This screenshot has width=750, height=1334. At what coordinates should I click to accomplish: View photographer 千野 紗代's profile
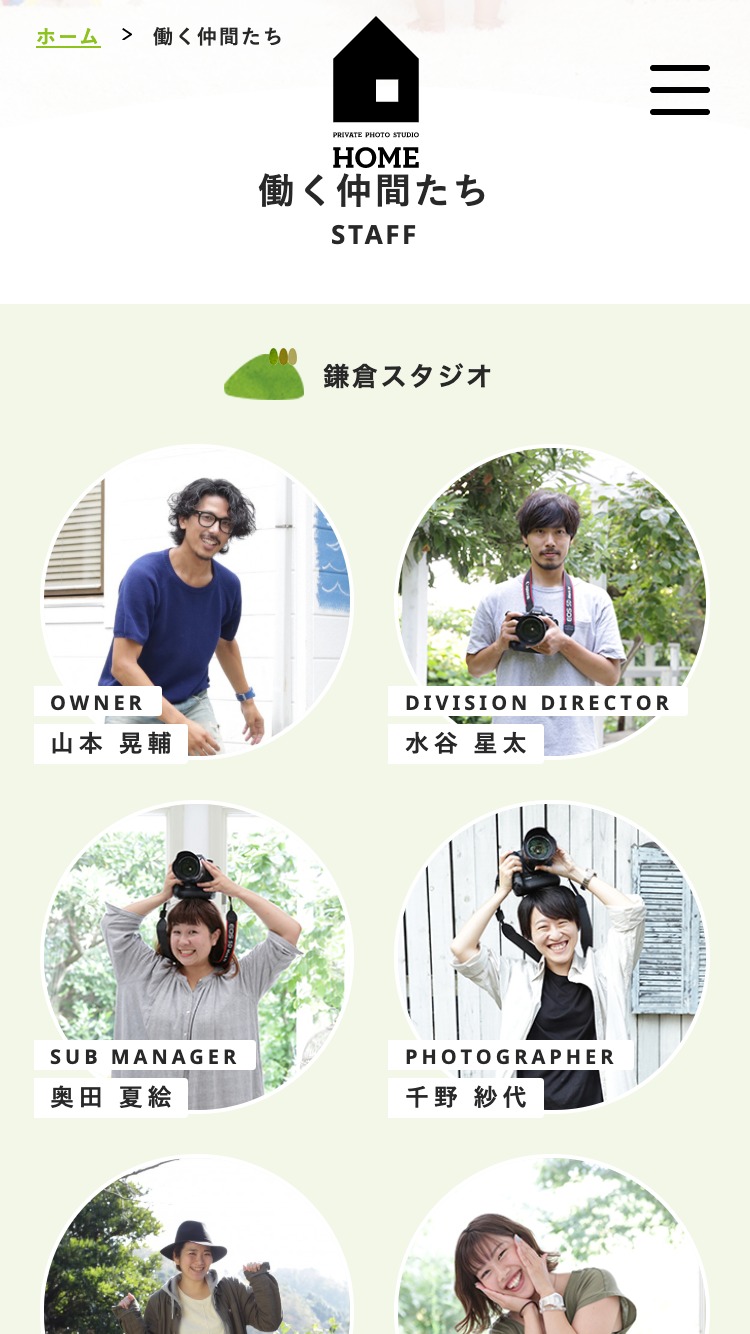coord(551,958)
